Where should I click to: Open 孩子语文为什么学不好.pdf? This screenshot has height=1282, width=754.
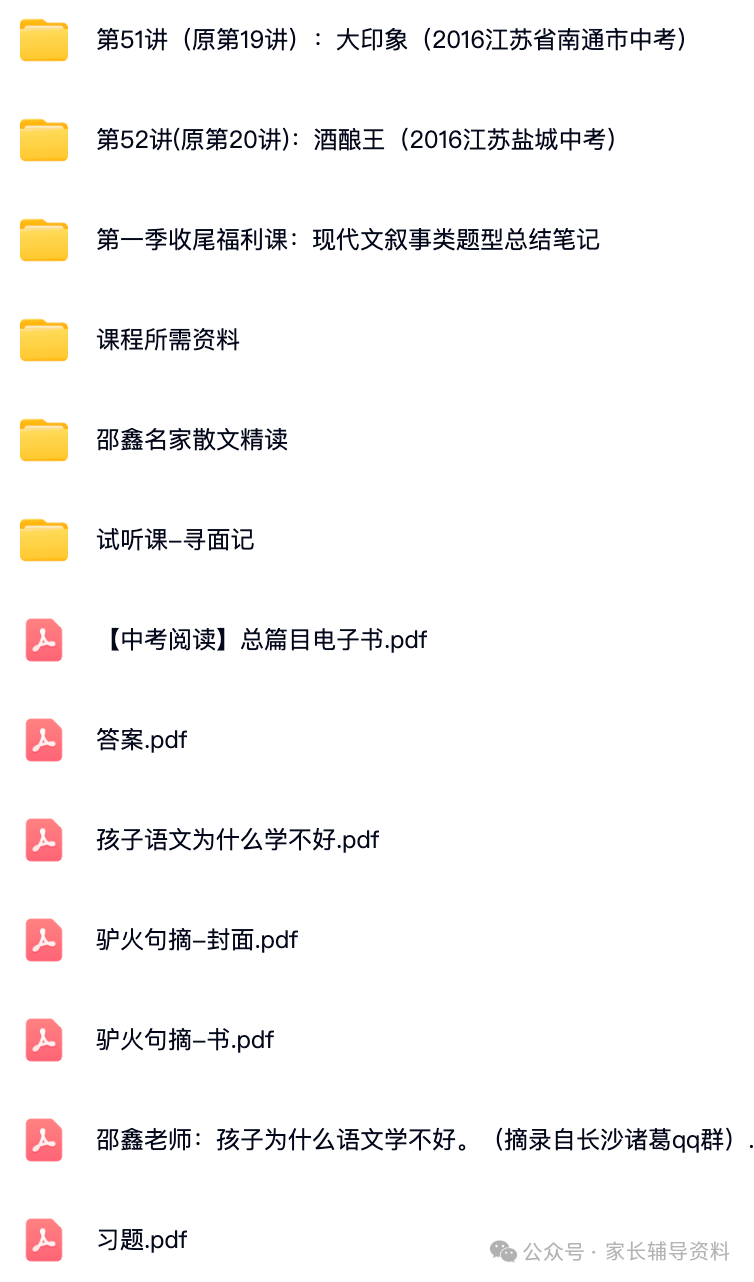click(x=377, y=840)
